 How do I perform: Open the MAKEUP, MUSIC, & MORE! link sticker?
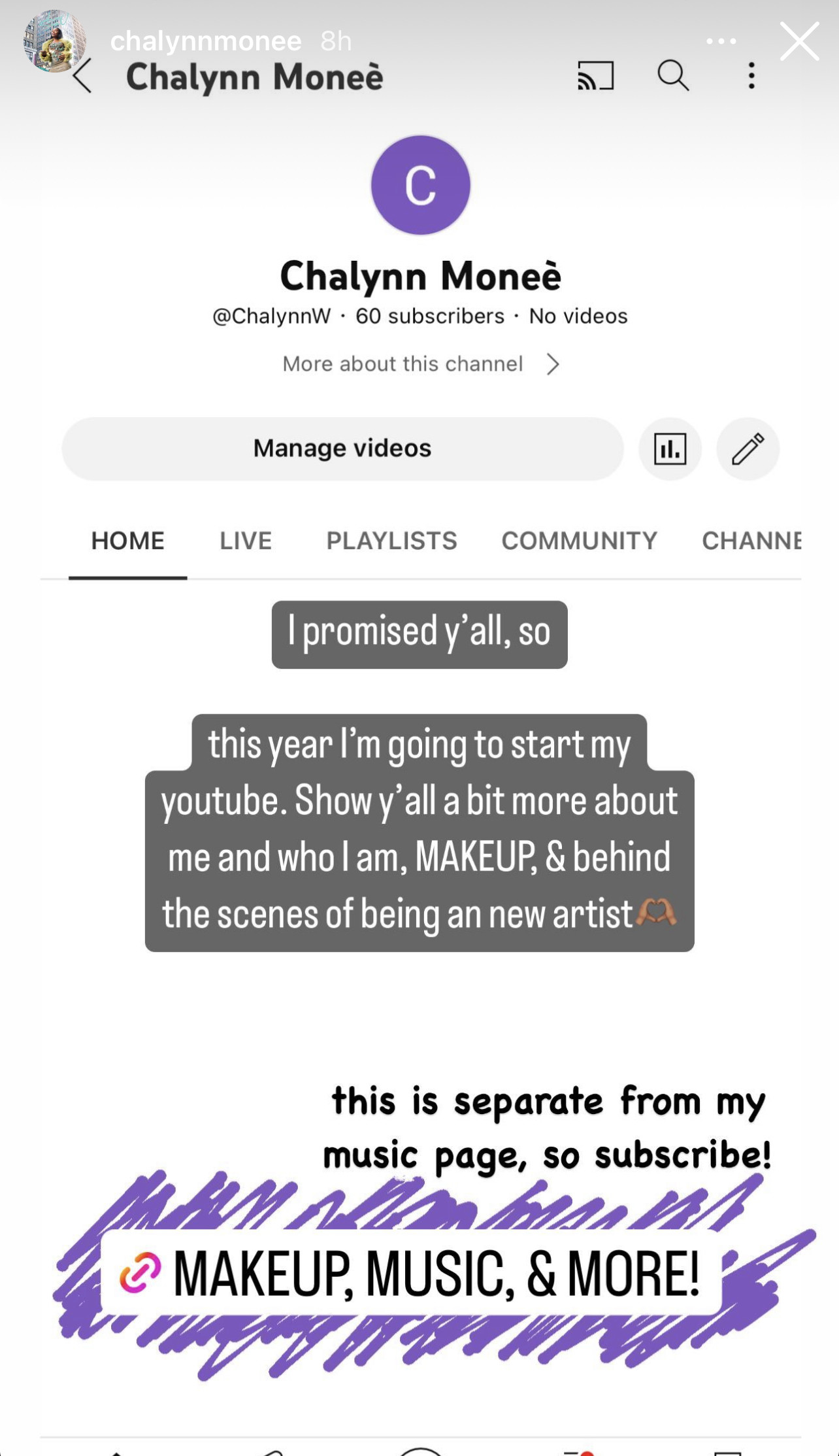[x=411, y=1273]
